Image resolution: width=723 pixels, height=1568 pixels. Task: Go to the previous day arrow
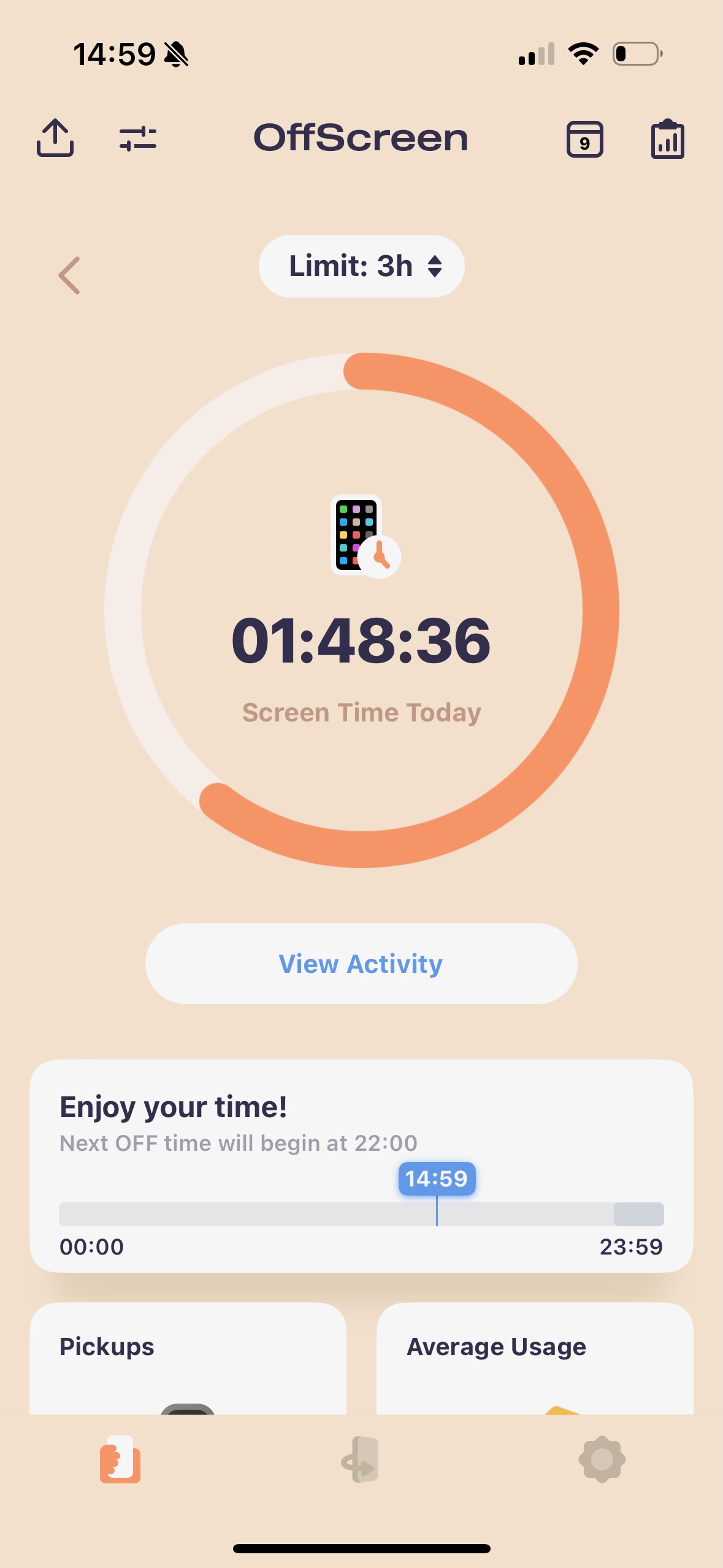[69, 275]
